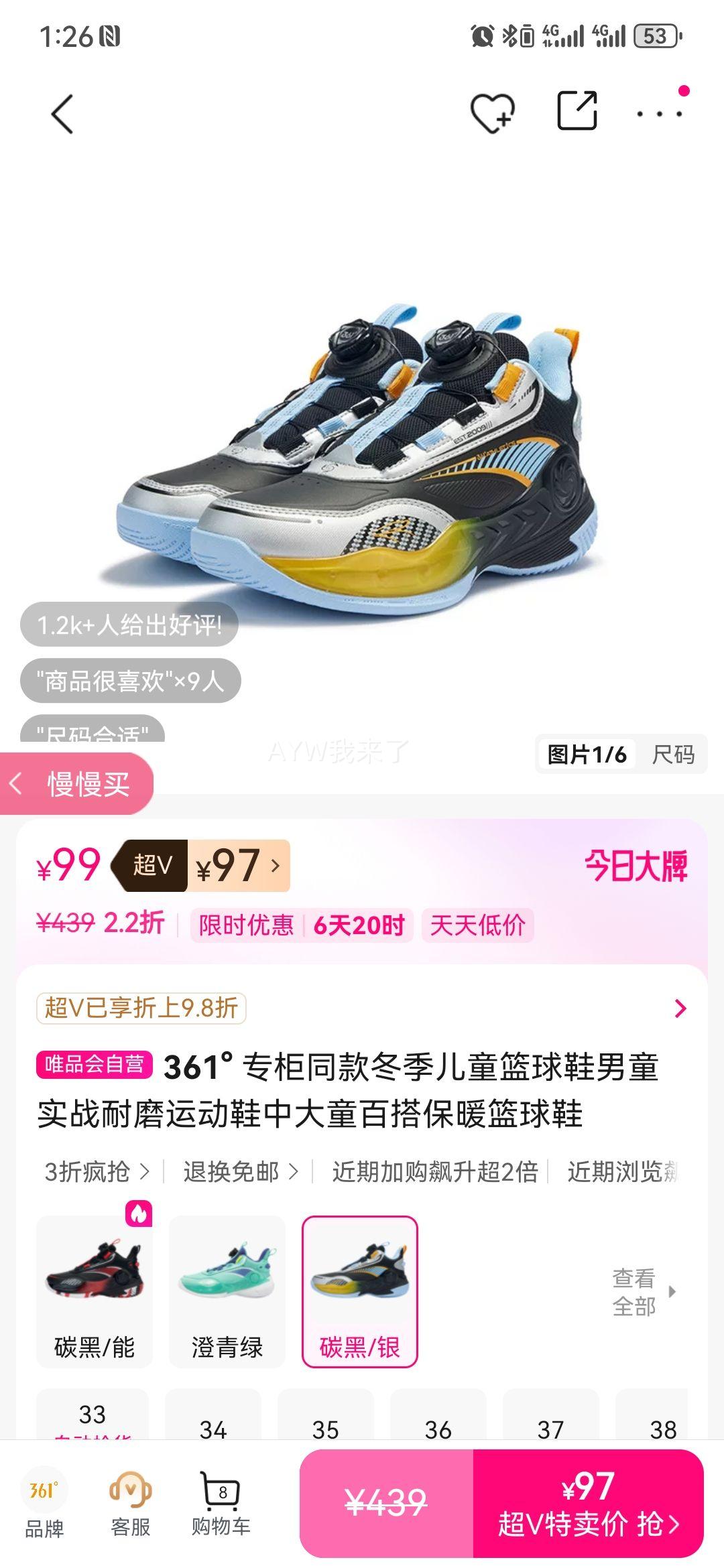Open 查看全部 to view all colors
Viewport: 724px width, 1568px height.
[x=635, y=1289]
